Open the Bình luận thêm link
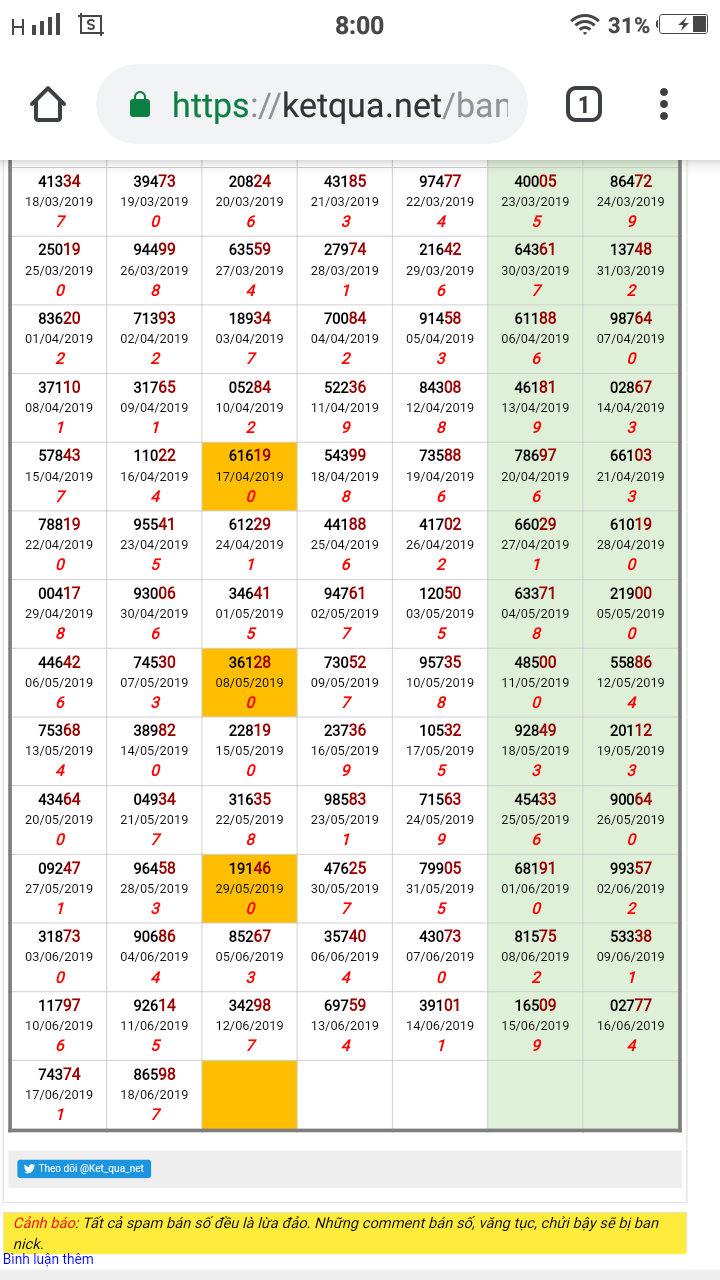 [48, 1259]
